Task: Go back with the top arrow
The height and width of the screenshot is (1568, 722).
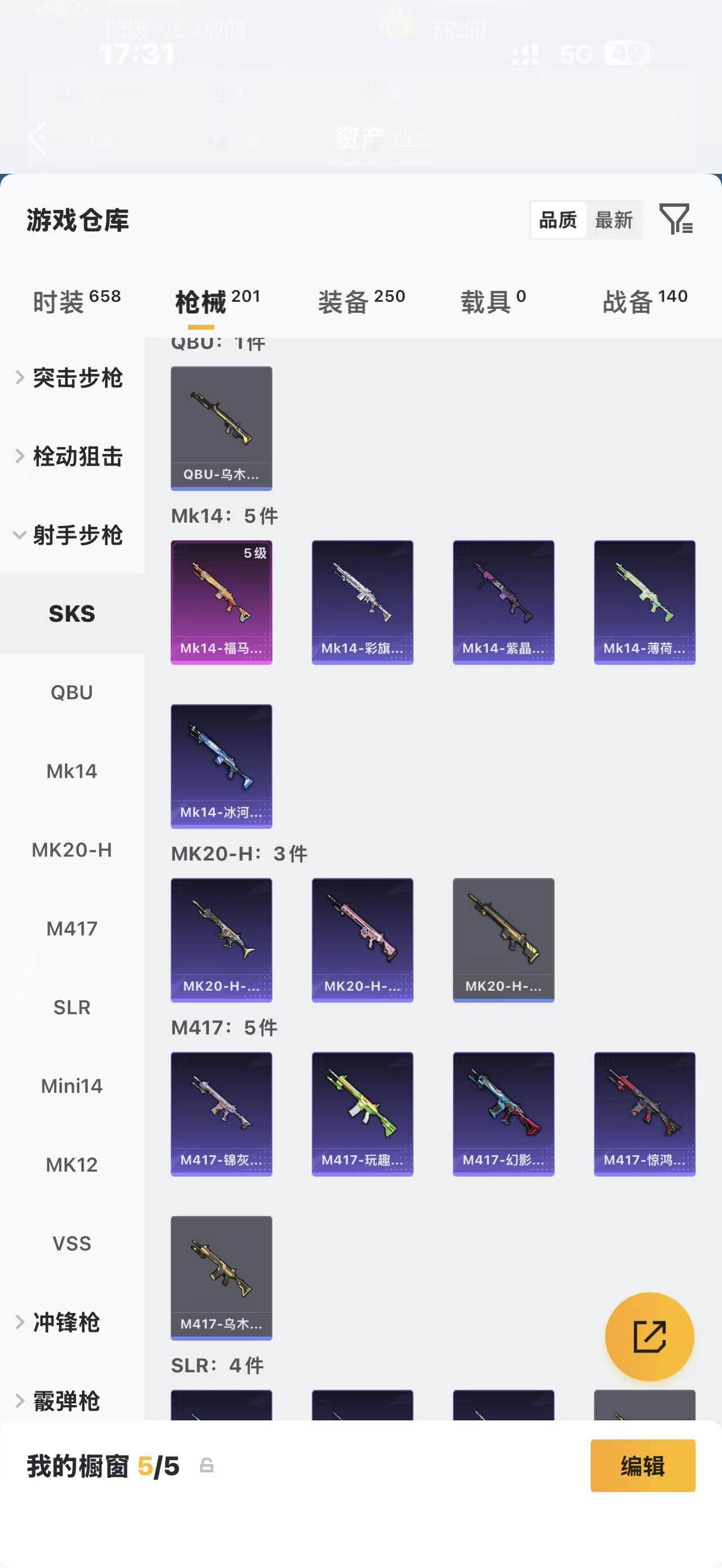Action: tap(38, 137)
